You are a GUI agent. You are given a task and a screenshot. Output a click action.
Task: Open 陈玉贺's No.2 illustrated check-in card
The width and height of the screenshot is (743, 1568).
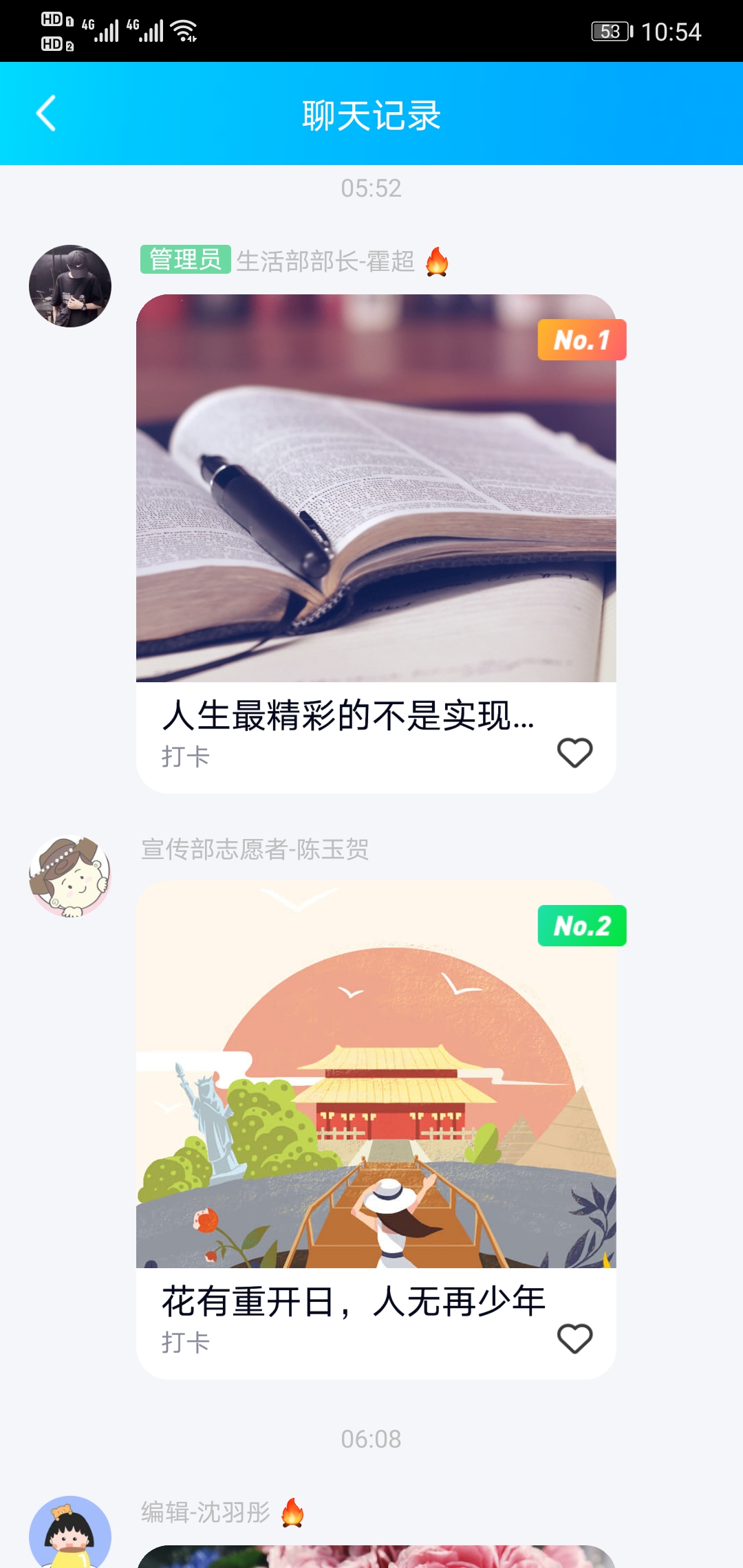(x=376, y=1074)
